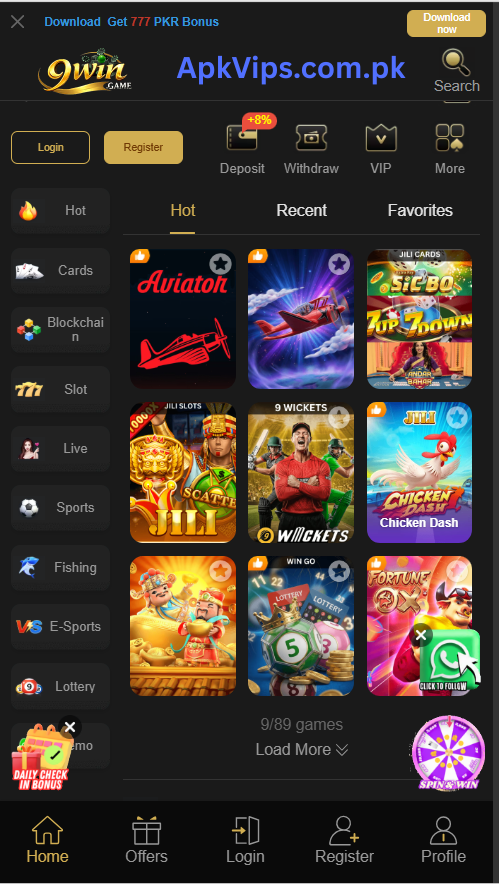499x884 pixels.
Task: Open the Aviator game tile
Action: point(183,319)
